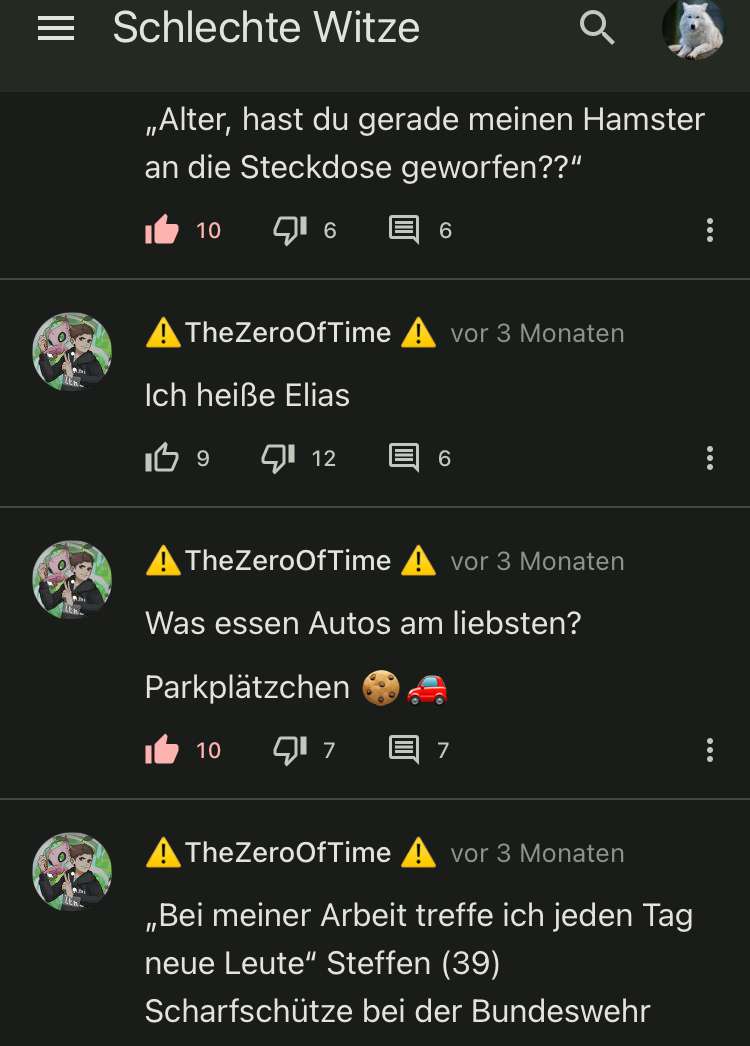The height and width of the screenshot is (1046, 750).
Task: Open comments on the Hamster Steckdose joke
Action: 404,231
